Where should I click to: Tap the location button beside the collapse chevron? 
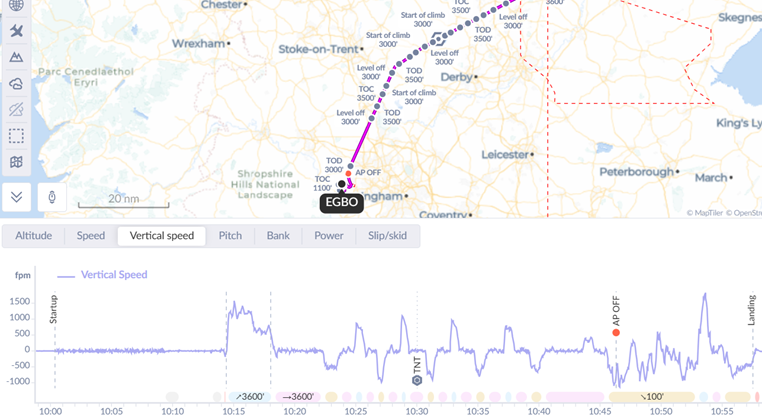click(52, 197)
